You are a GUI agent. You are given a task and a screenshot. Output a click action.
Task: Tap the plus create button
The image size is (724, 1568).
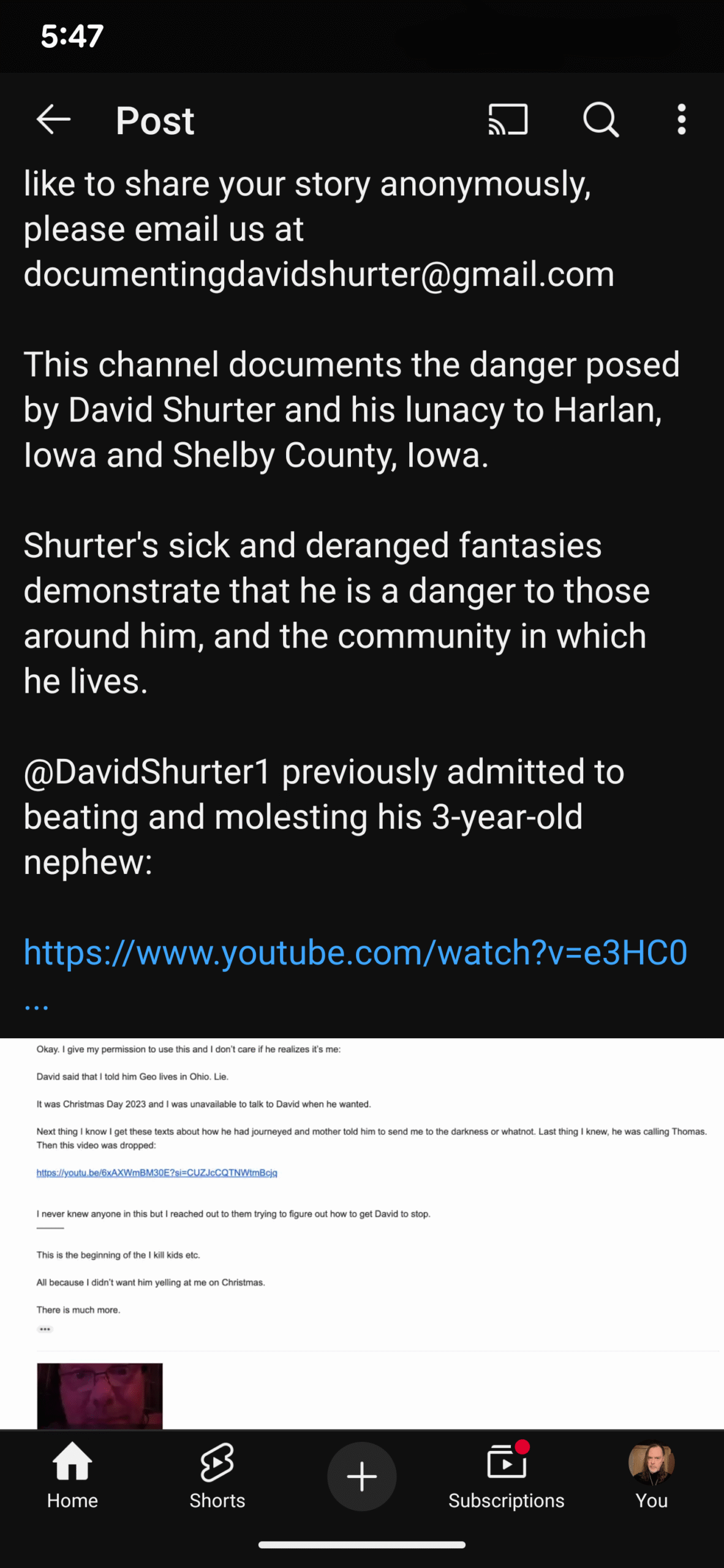pos(361,1476)
